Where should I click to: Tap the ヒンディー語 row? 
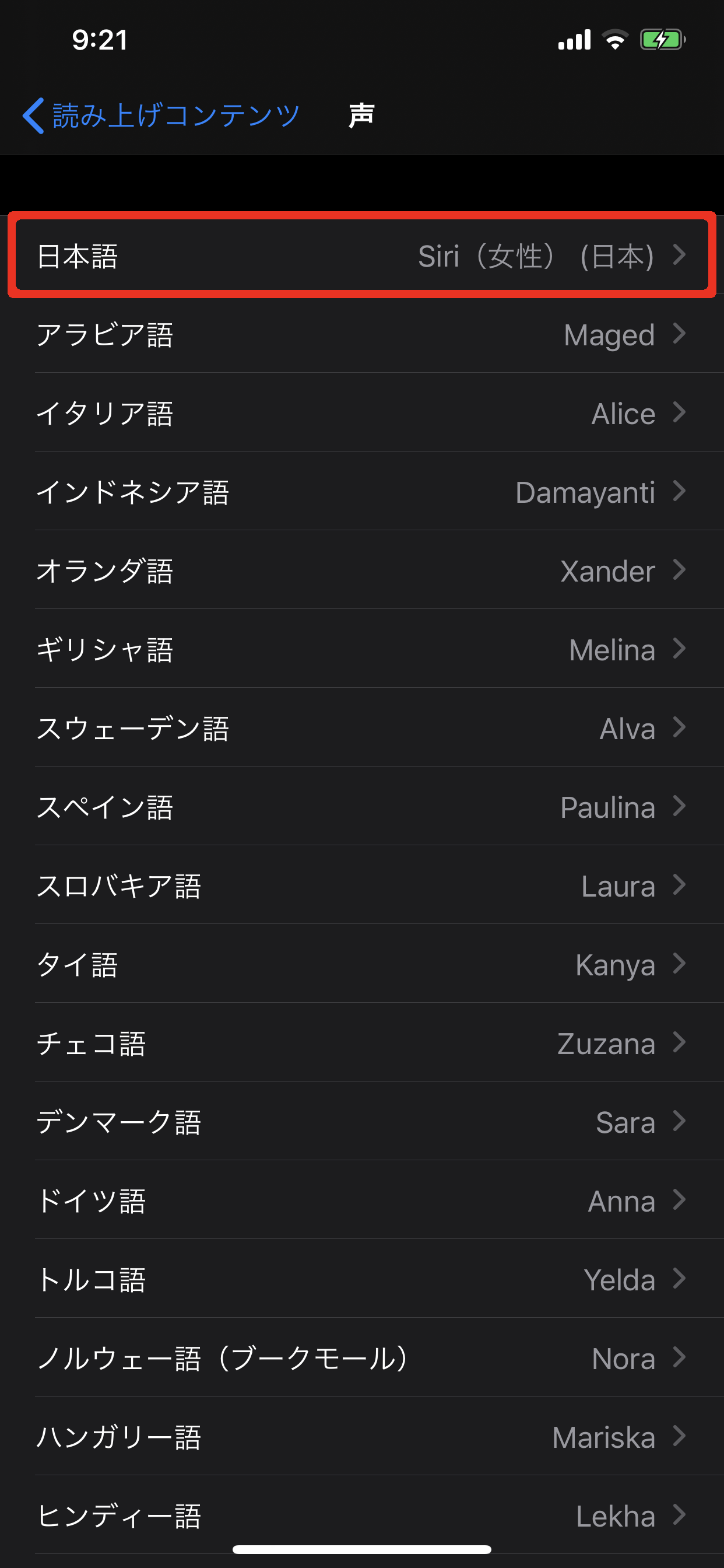click(x=361, y=1515)
